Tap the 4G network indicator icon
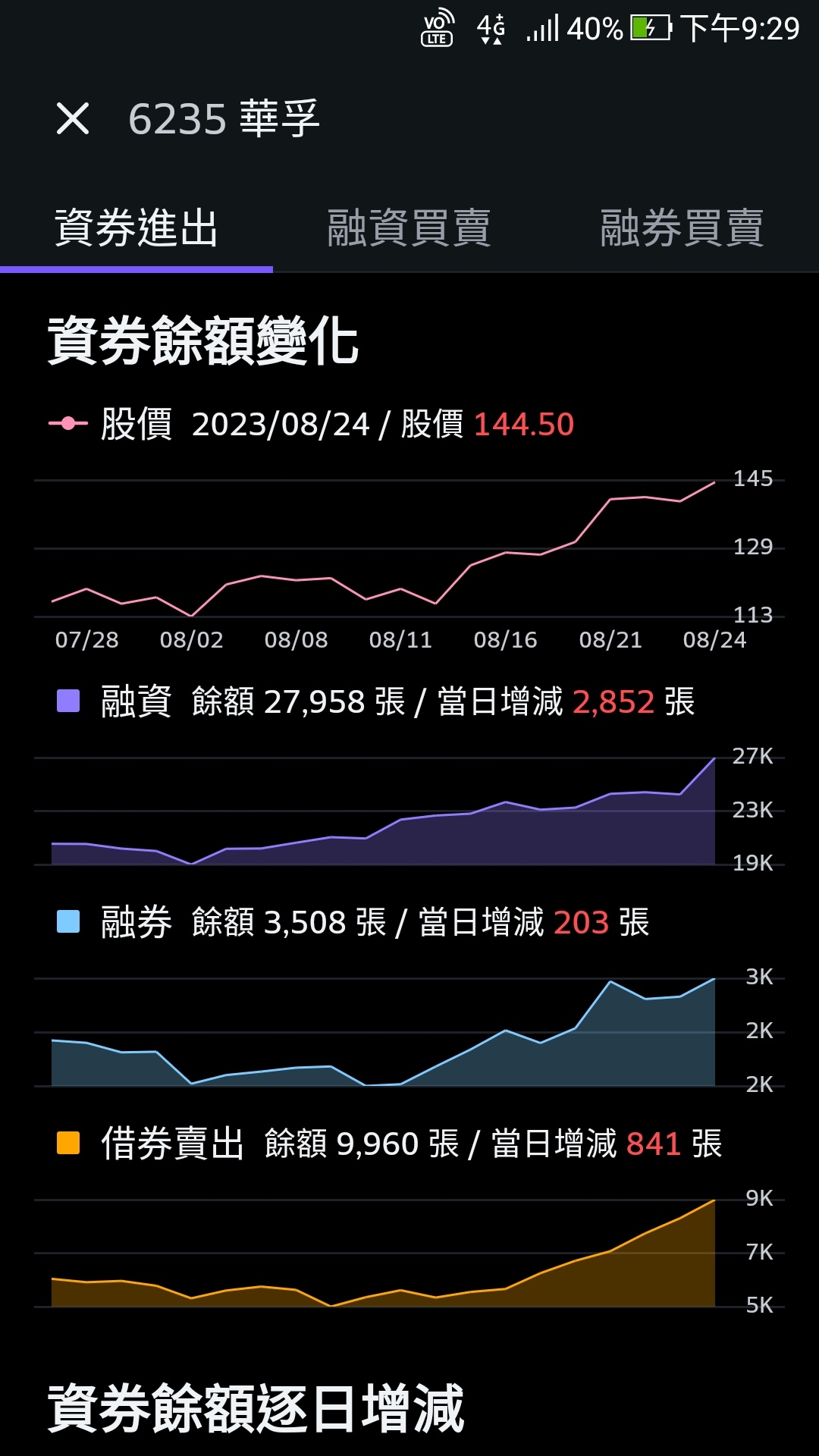Image resolution: width=819 pixels, height=1456 pixels. point(491,29)
